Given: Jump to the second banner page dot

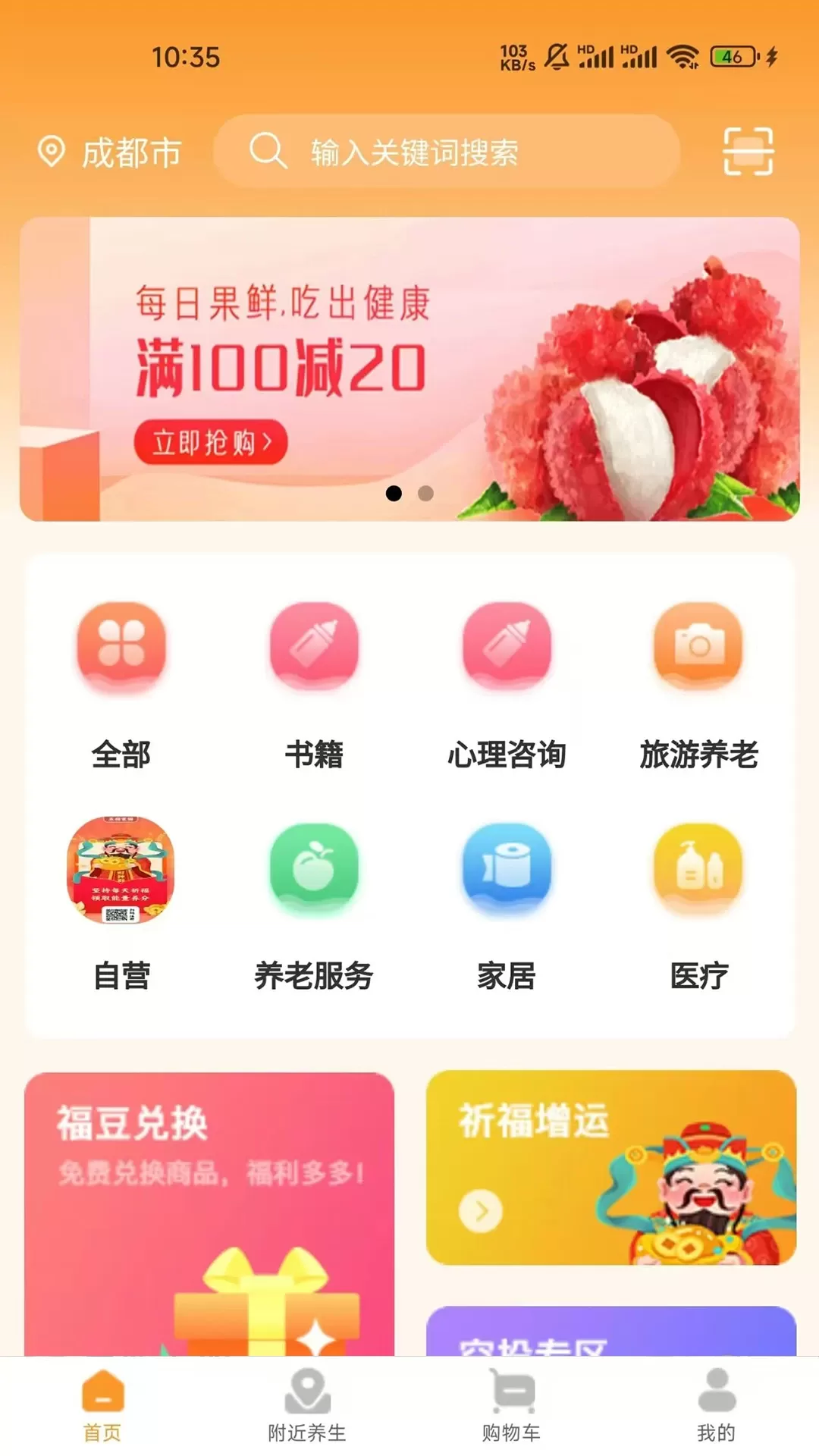Looking at the screenshot, I should tap(425, 494).
